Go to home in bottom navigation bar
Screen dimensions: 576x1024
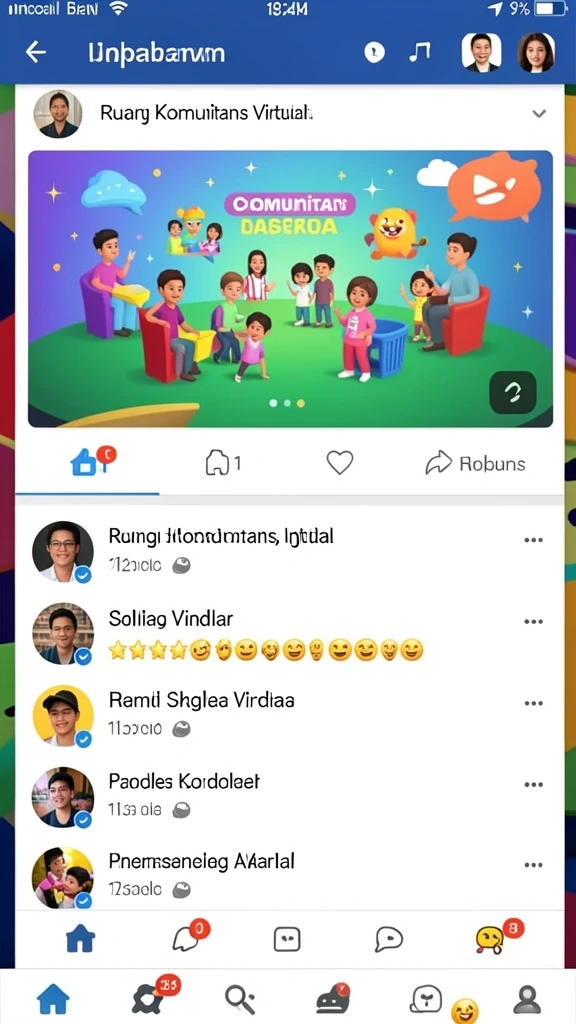(x=54, y=999)
